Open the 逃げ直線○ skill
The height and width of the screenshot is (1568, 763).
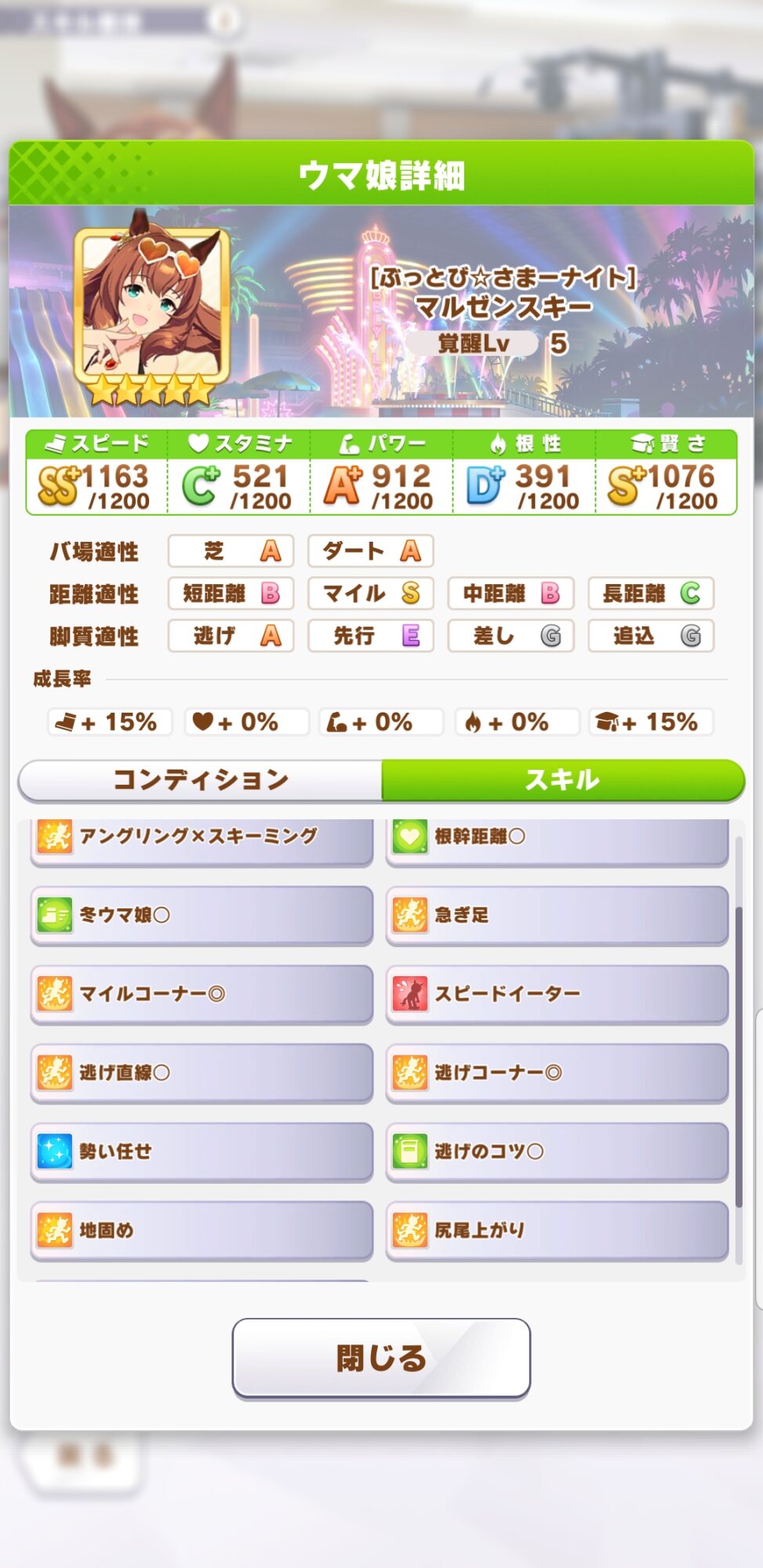(x=202, y=1073)
